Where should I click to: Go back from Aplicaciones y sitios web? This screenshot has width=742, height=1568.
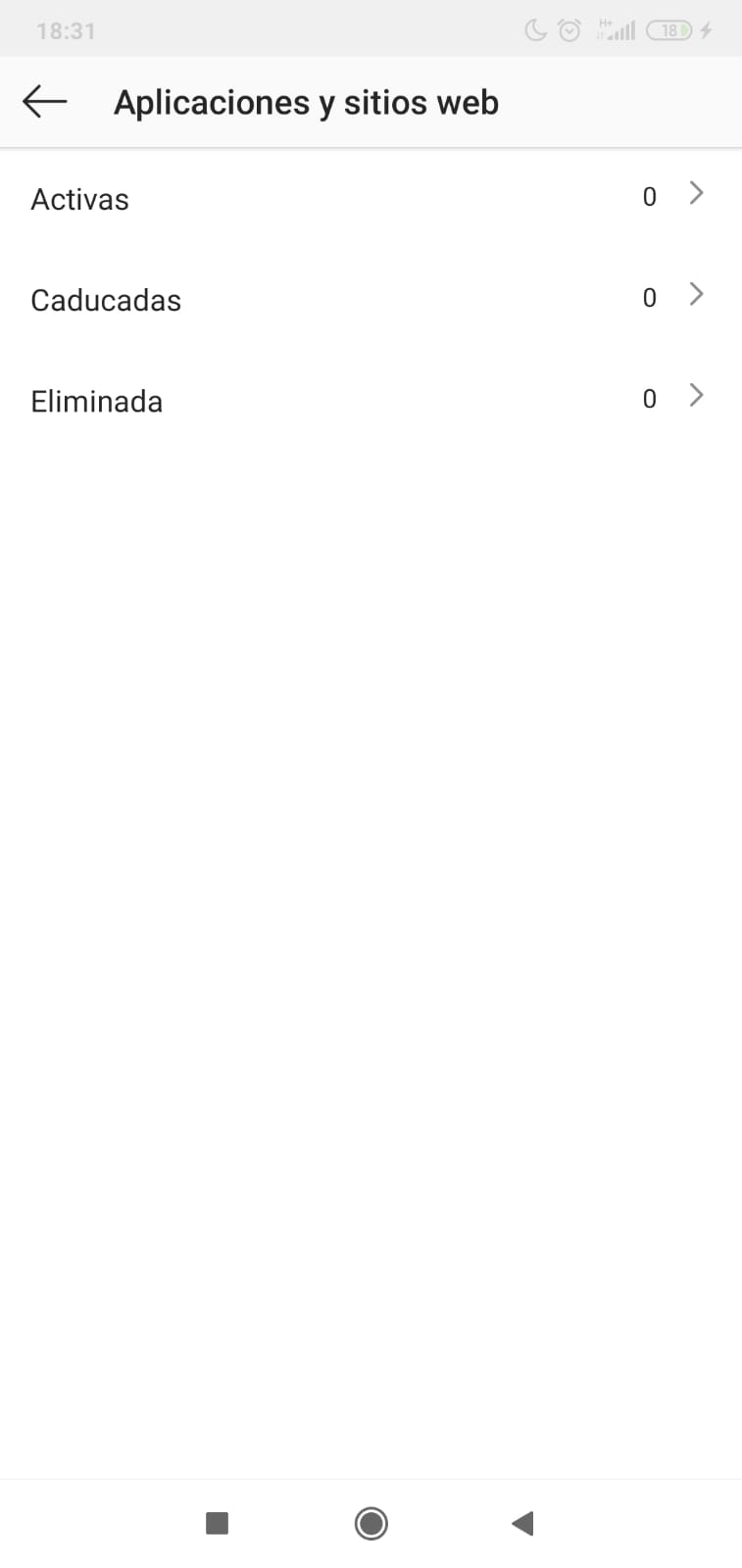coord(44,101)
